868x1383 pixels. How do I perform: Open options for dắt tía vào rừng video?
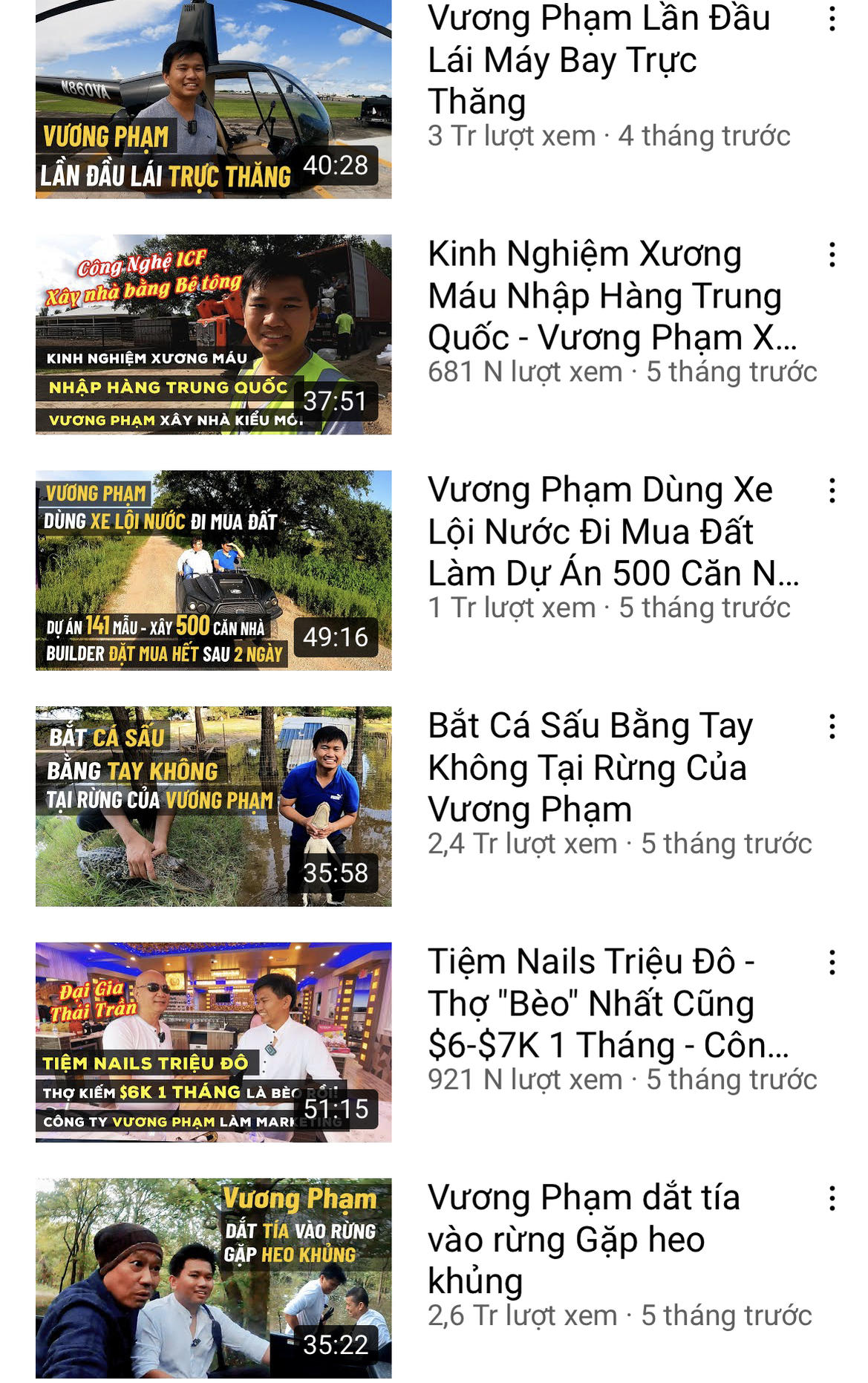pyautogui.click(x=832, y=1198)
